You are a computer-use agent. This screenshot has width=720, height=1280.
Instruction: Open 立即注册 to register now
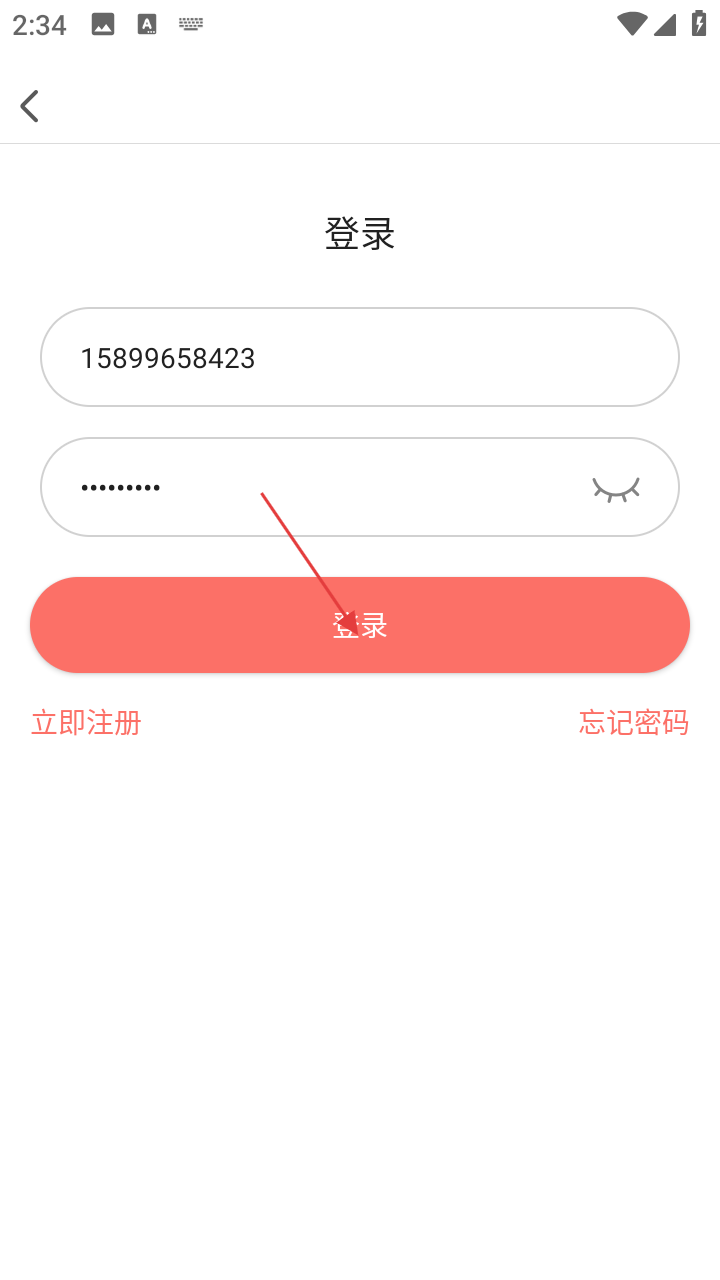(86, 722)
